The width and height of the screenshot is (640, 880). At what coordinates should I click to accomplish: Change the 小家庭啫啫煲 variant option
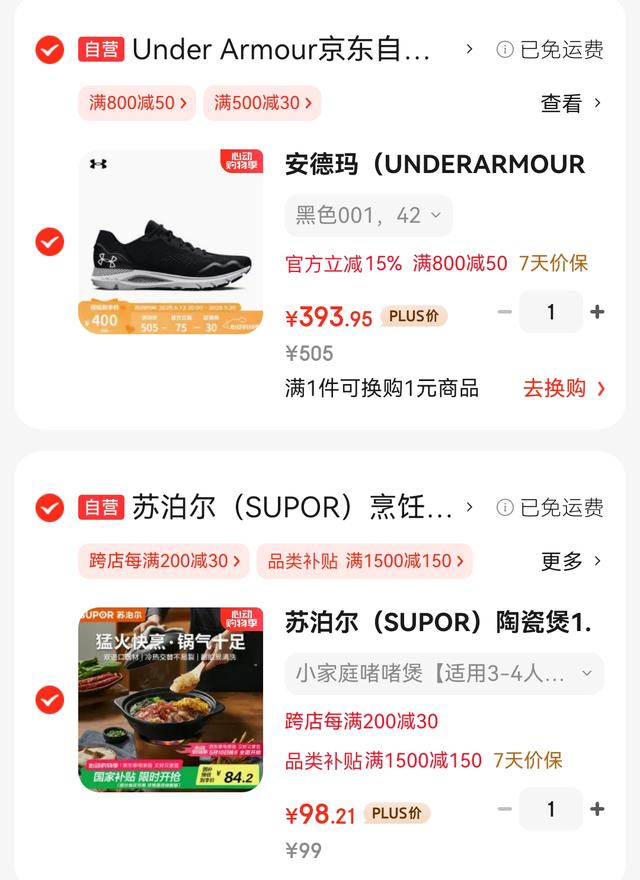coord(444,674)
